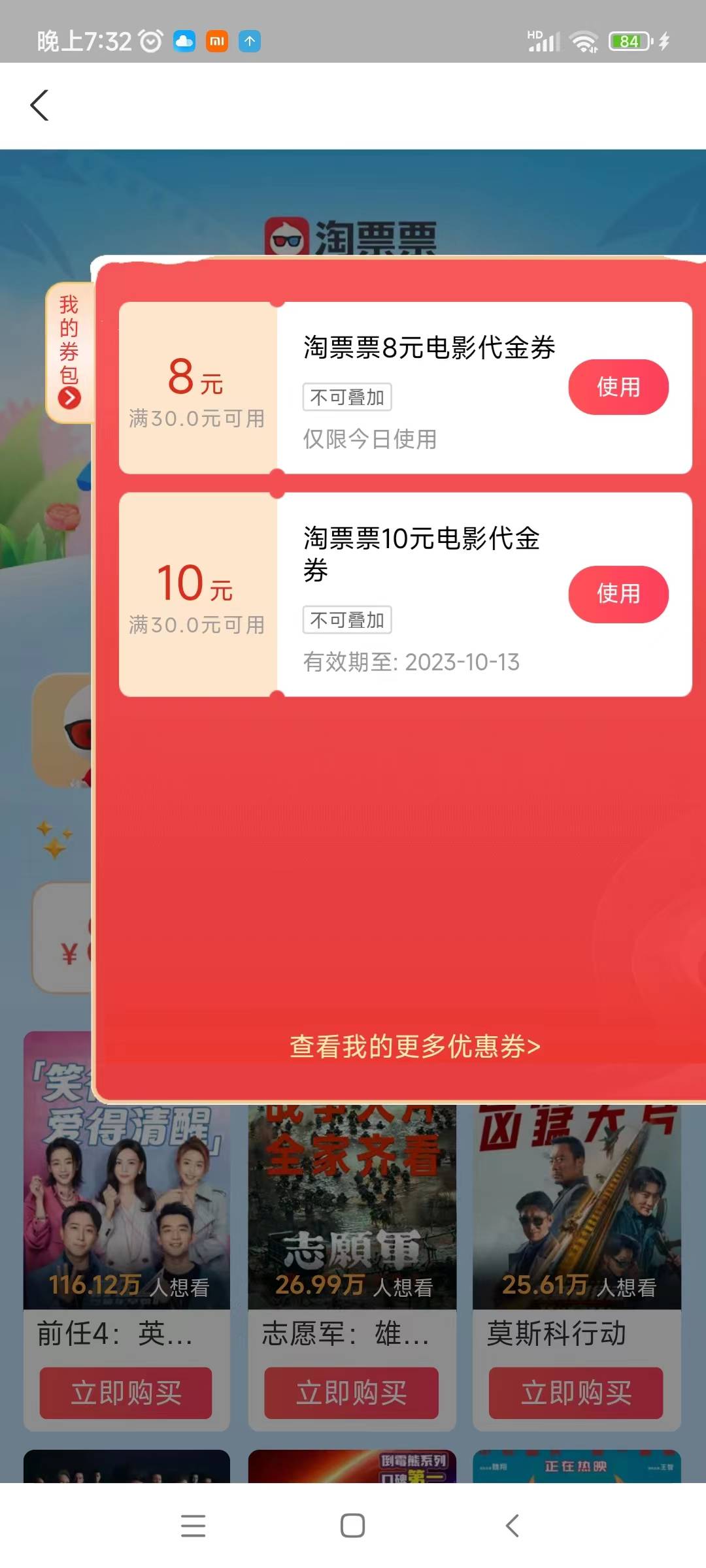Buy tickets for 前任4 now
The height and width of the screenshot is (1568, 706).
coord(126,1393)
